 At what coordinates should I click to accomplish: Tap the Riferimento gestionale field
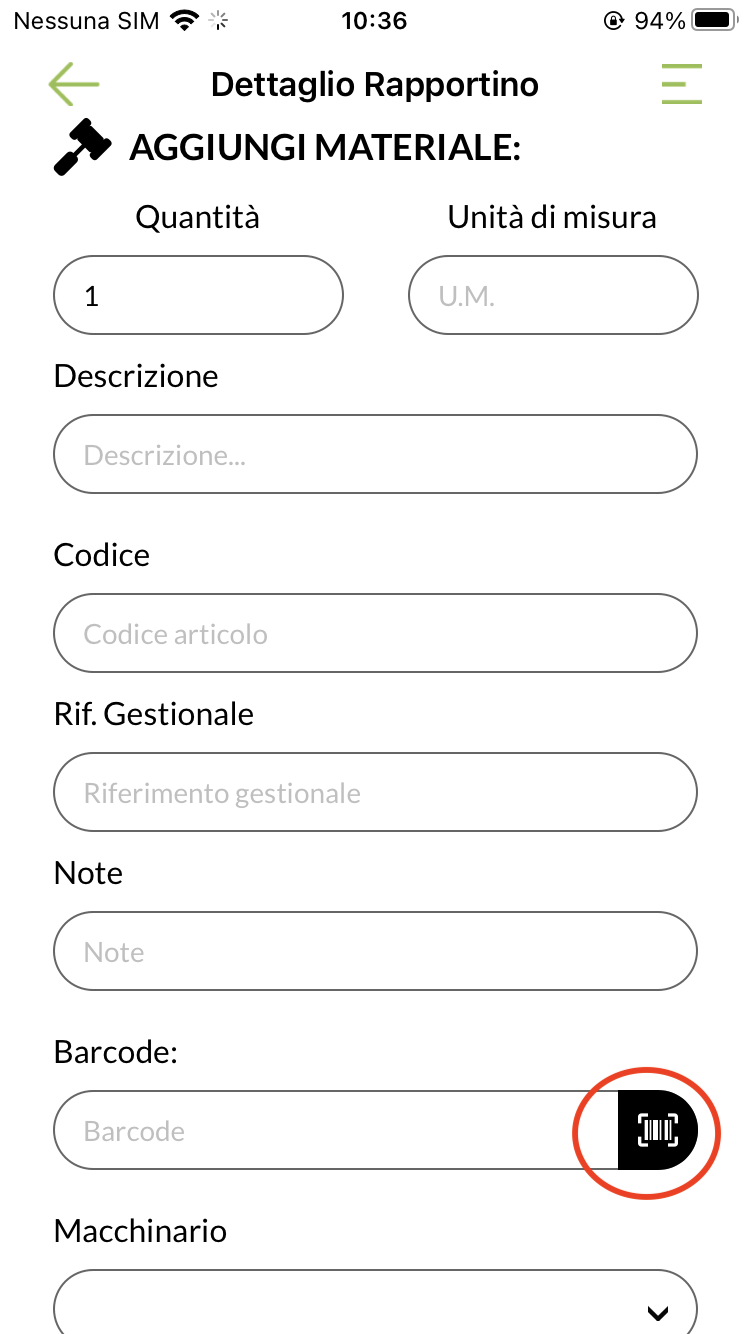click(375, 793)
